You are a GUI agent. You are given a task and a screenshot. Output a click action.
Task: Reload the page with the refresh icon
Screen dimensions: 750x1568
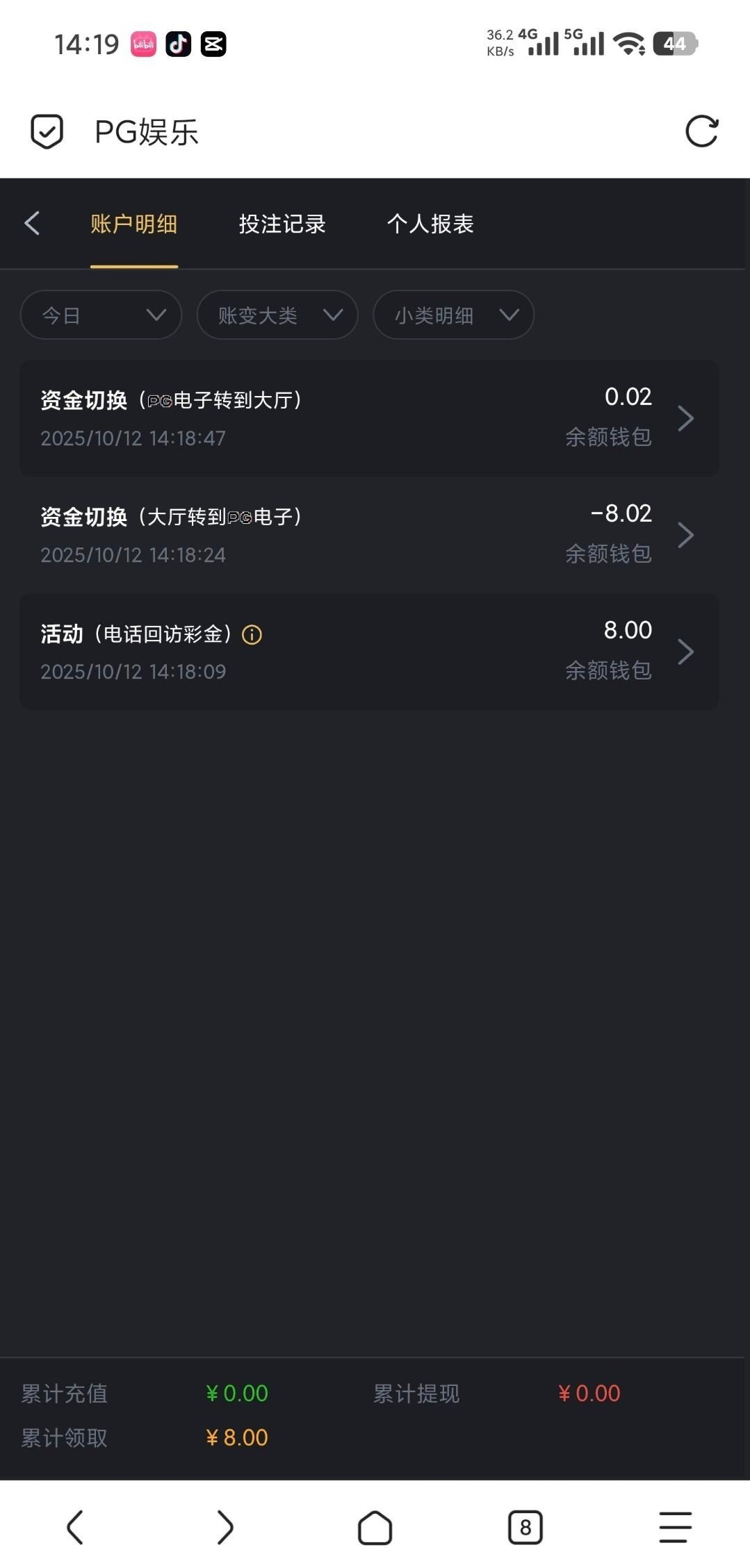(701, 131)
